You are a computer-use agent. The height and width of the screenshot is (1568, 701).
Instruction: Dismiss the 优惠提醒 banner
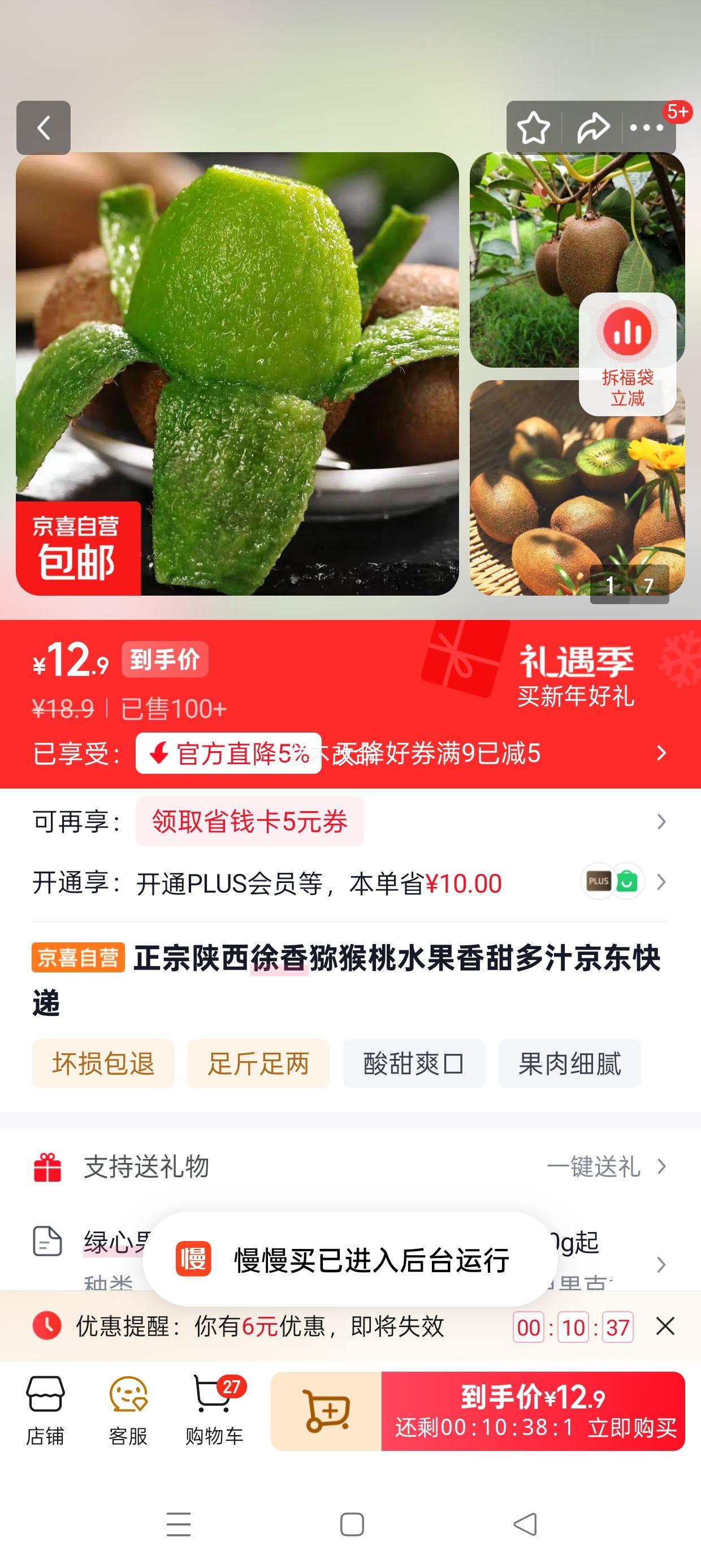pos(665,1326)
